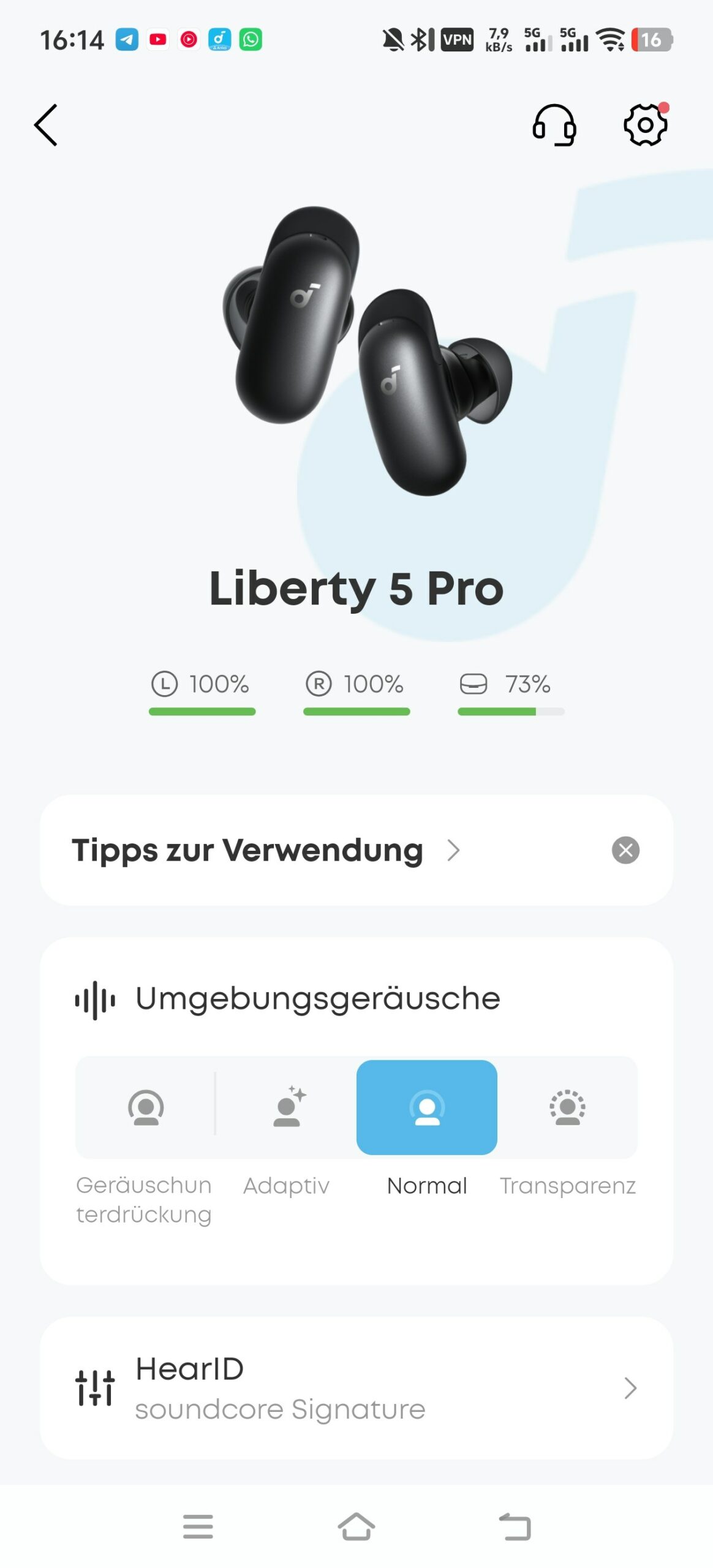
Task: Switch to Adaptiv mode
Action: (x=286, y=1107)
